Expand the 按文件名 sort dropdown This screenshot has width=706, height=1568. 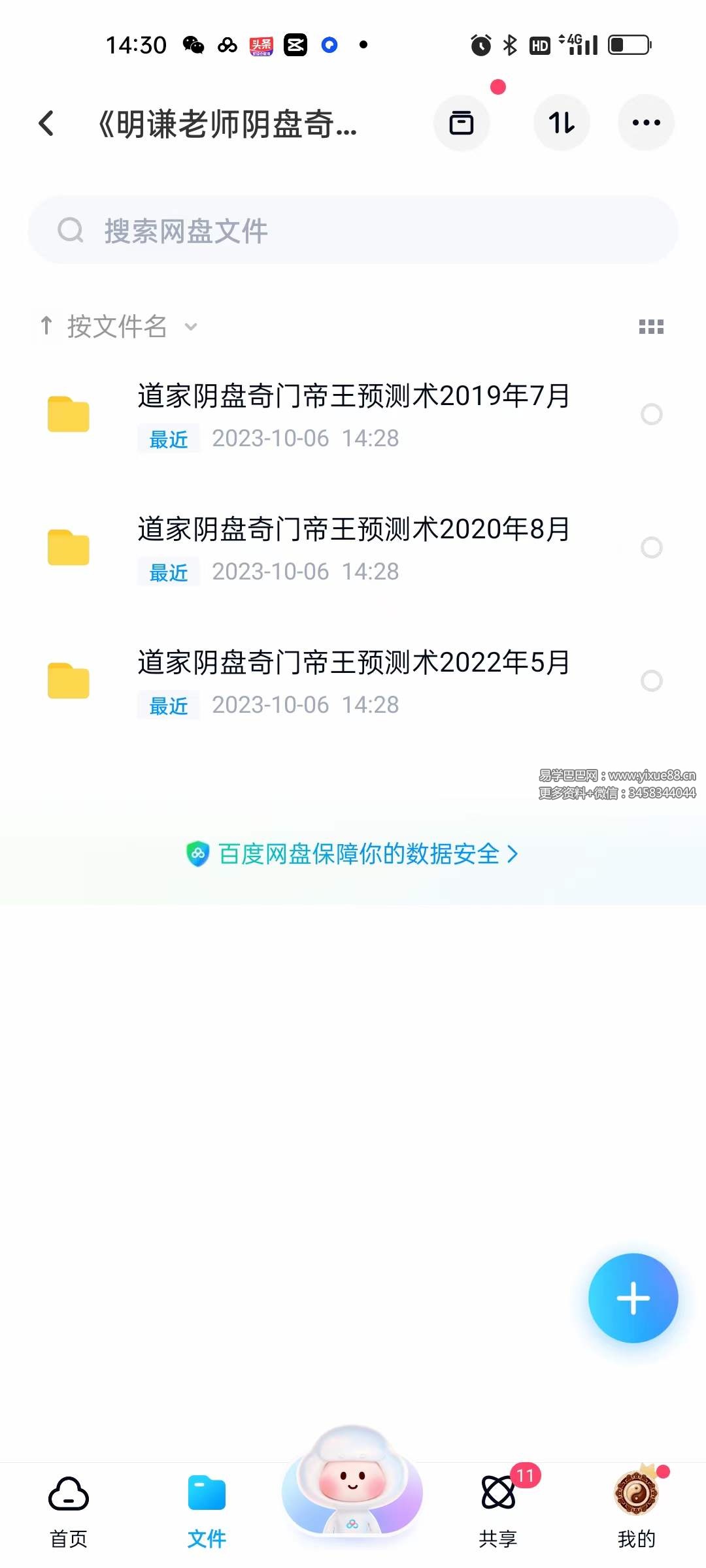pos(190,327)
